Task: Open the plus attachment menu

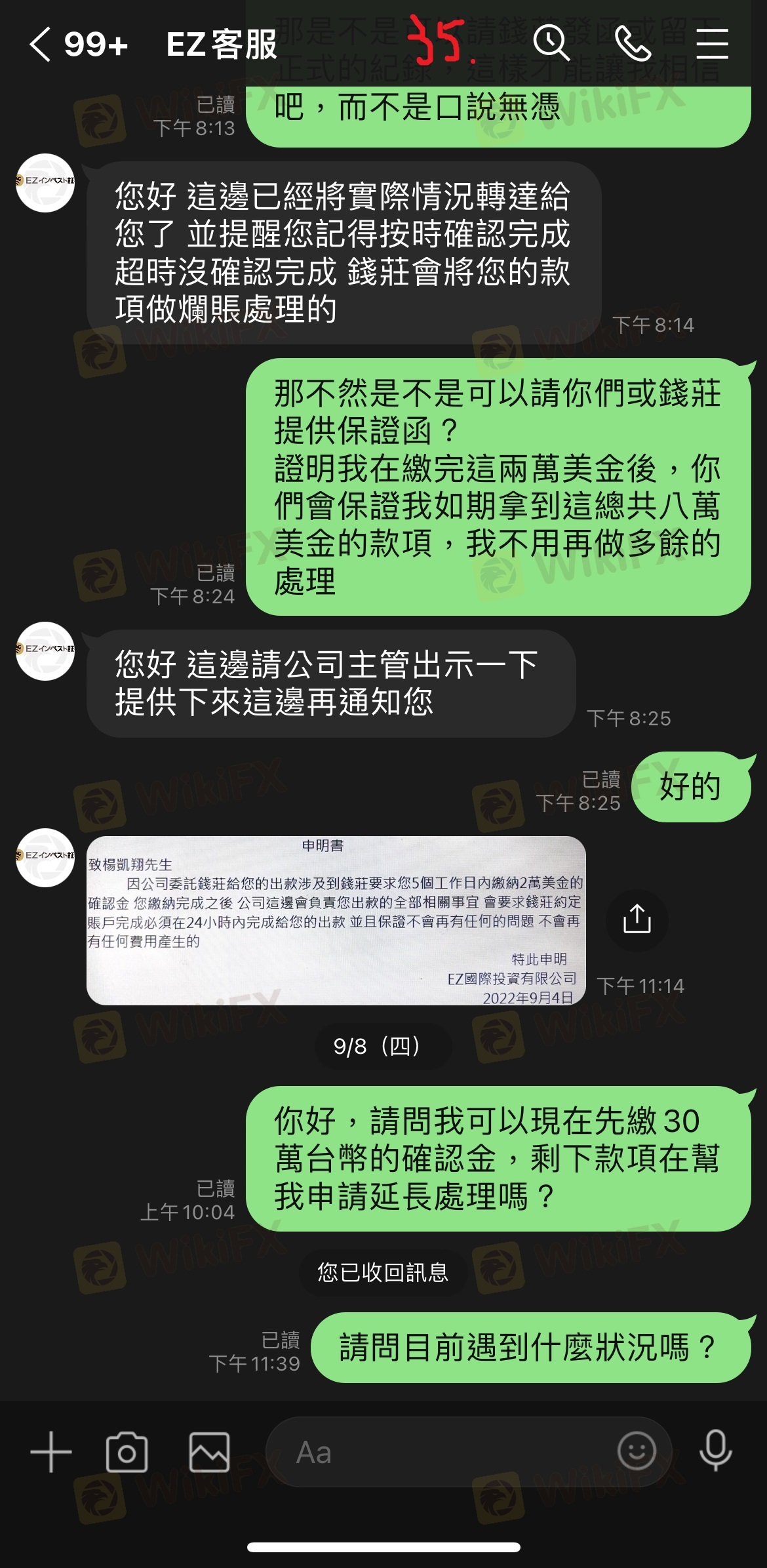Action: [x=50, y=1452]
